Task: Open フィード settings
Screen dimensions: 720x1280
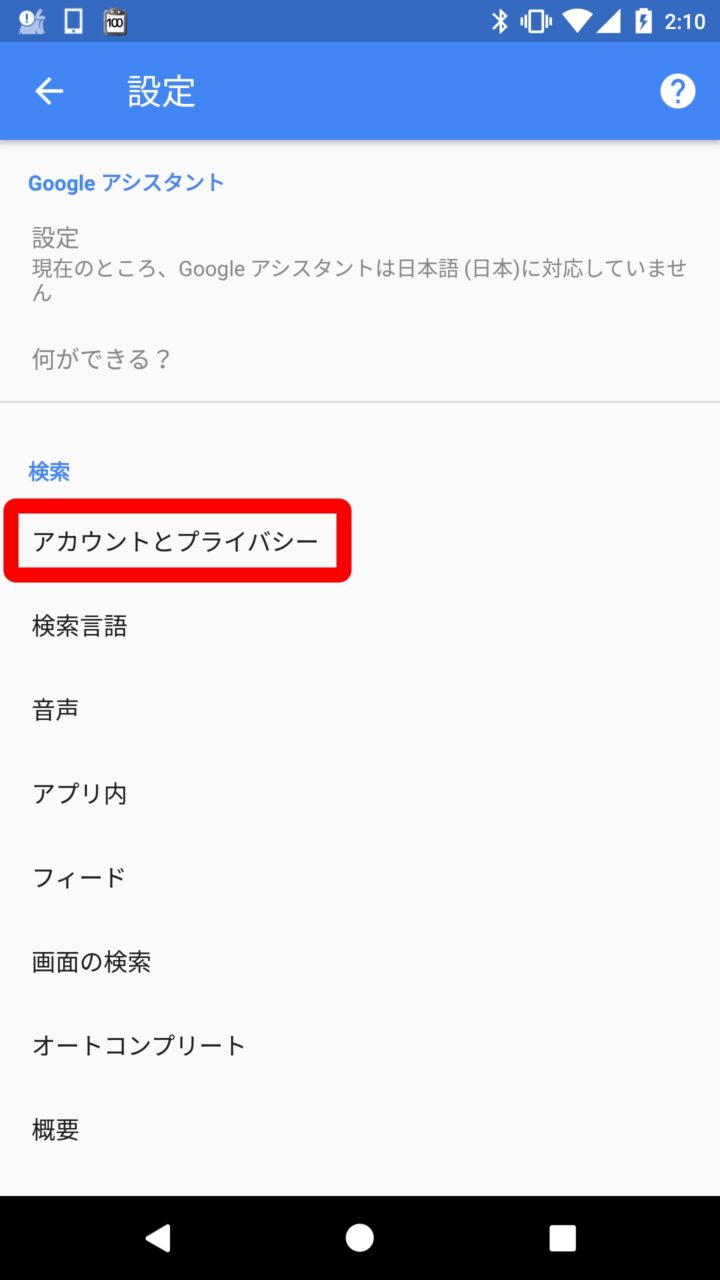Action: click(80, 878)
